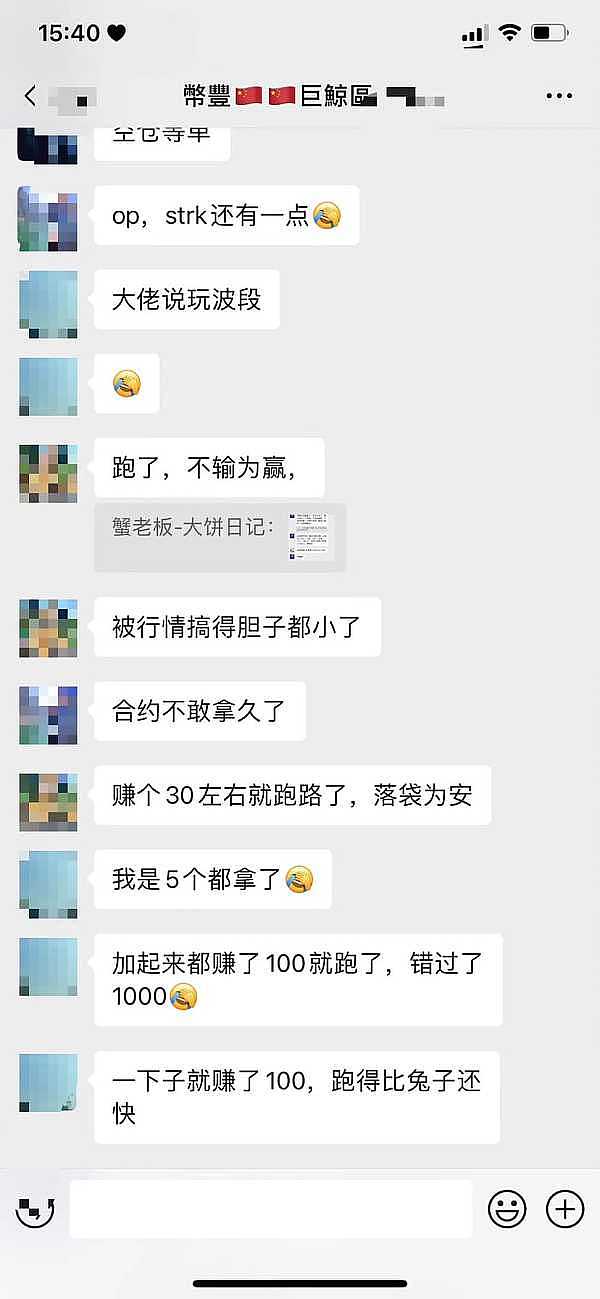Open the plus attachments menu
Viewport: 600px width, 1299px height.
point(565,1210)
